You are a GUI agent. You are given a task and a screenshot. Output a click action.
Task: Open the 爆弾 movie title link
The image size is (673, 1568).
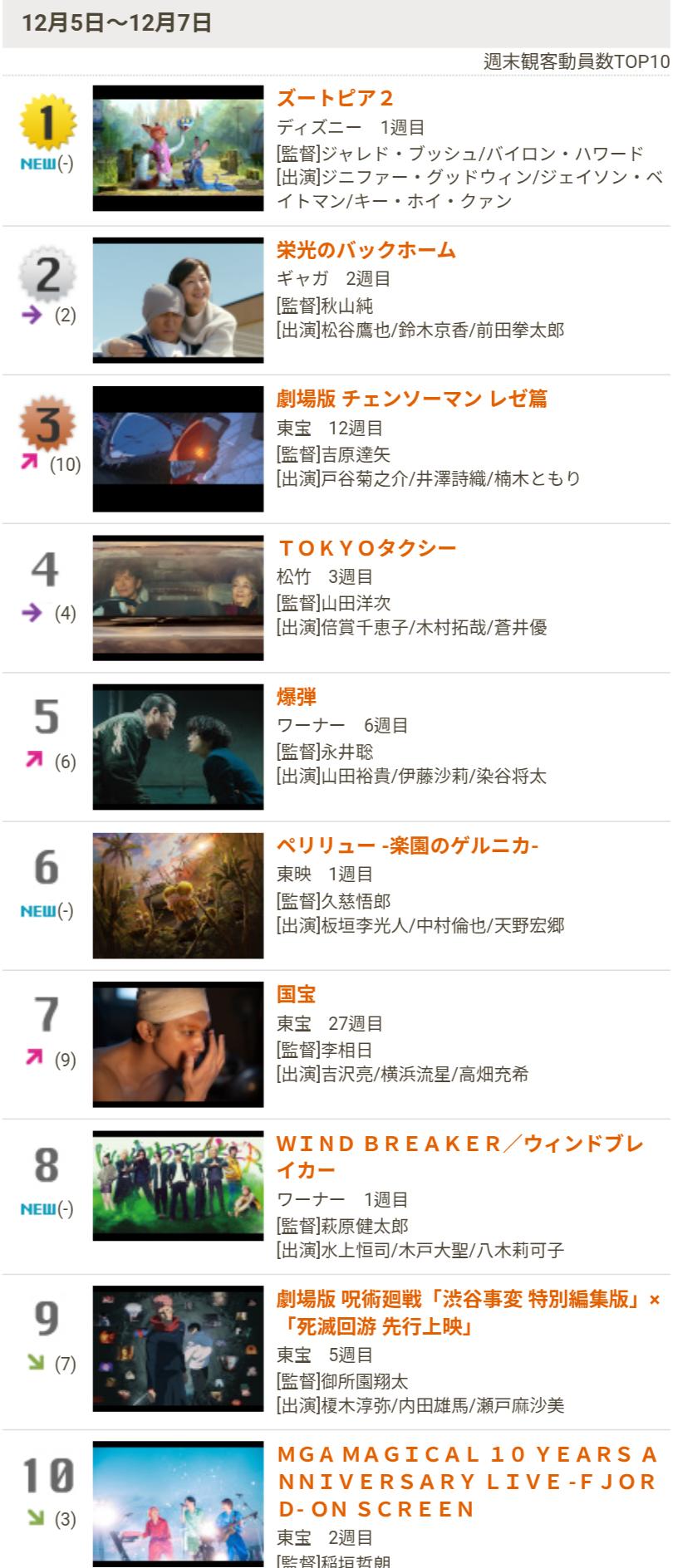pyautogui.click(x=297, y=697)
